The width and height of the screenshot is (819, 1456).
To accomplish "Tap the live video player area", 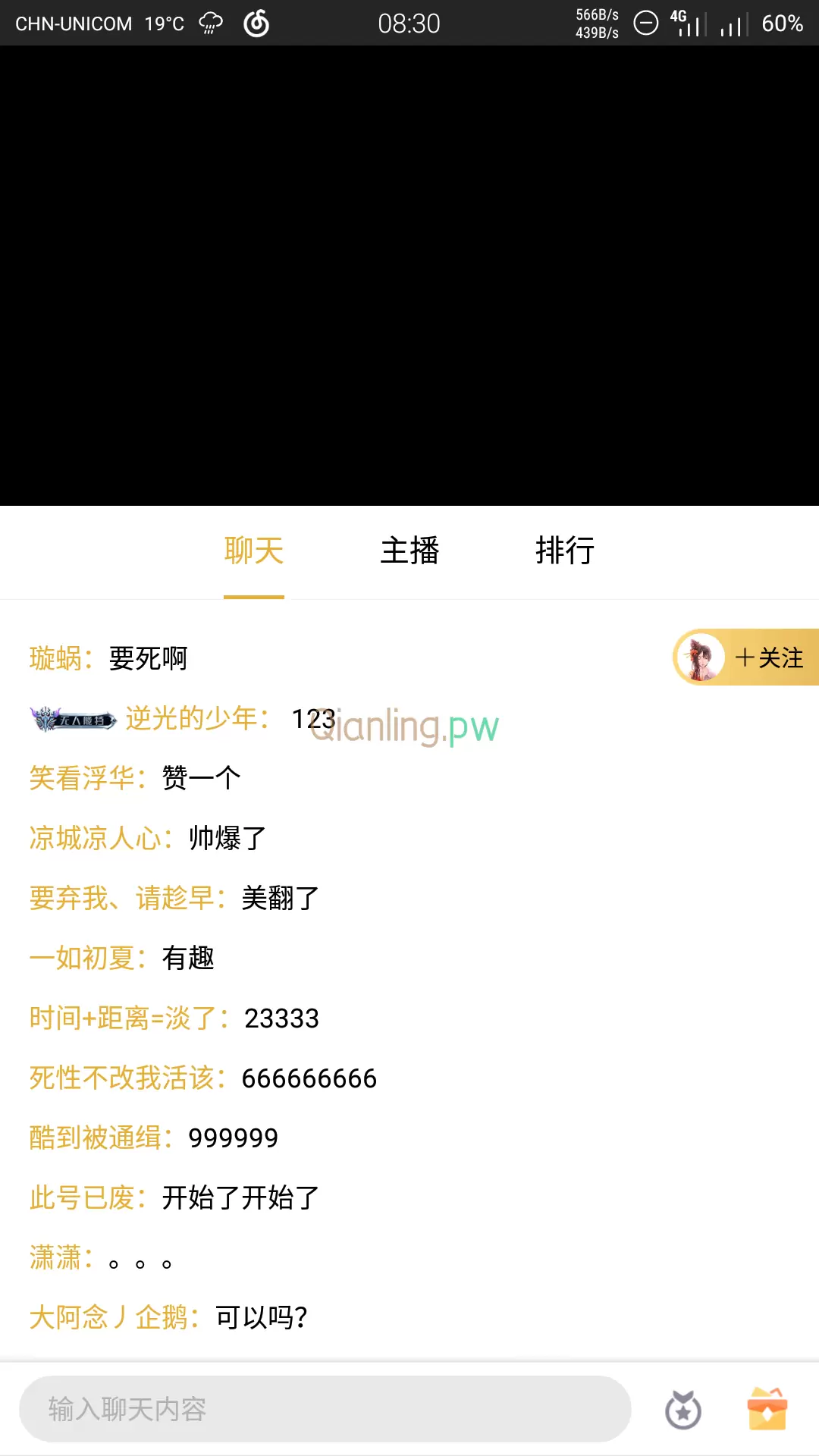I will coord(409,276).
